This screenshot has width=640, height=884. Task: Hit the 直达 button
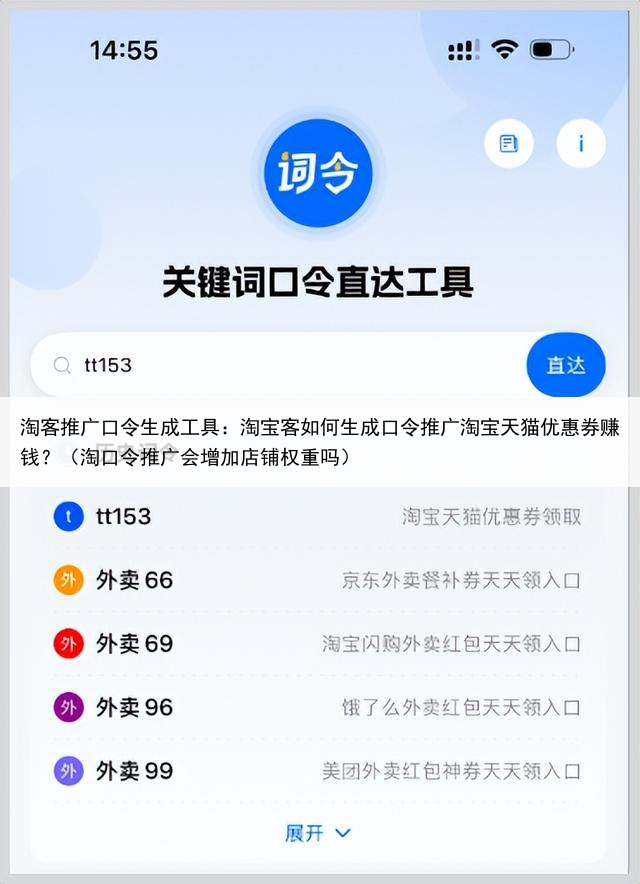(566, 365)
